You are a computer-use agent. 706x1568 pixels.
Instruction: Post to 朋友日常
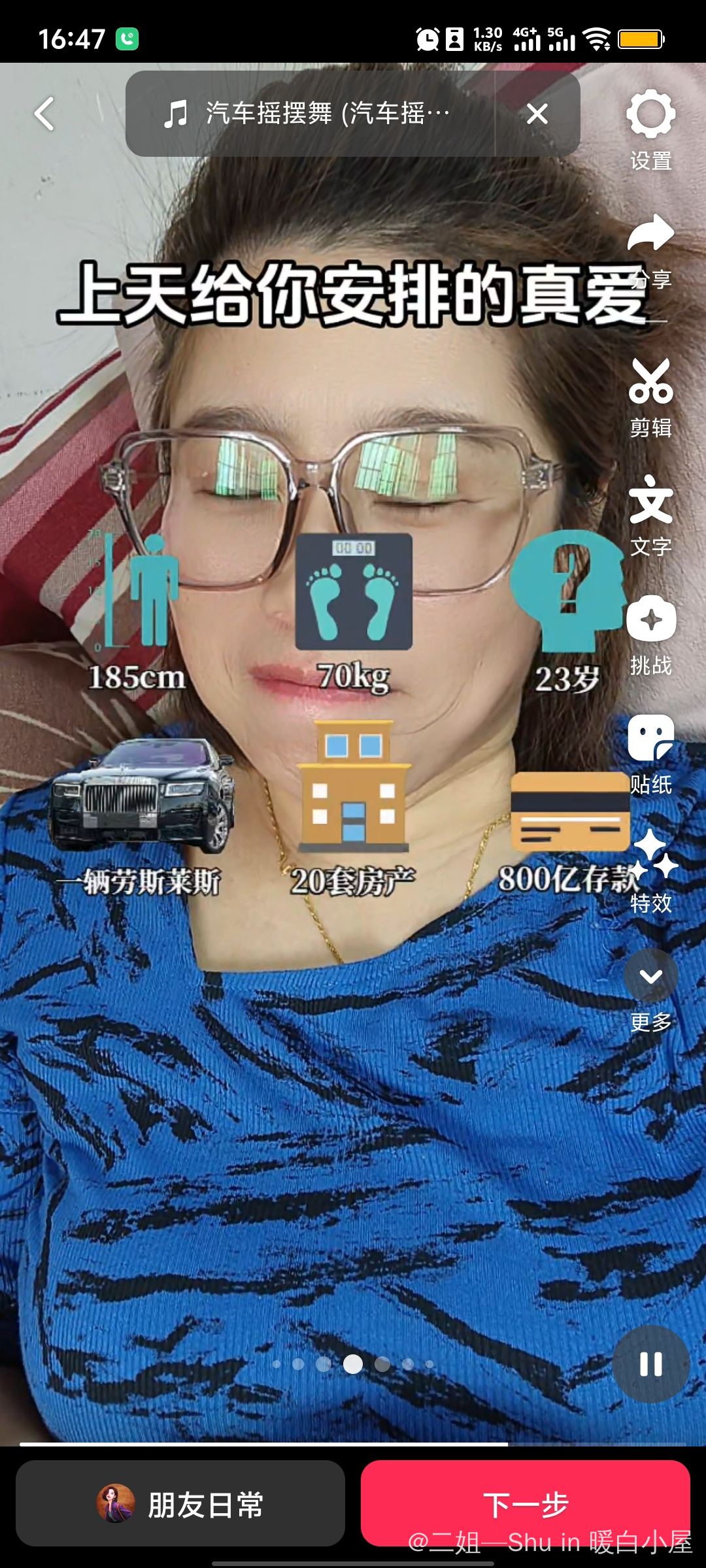pyautogui.click(x=180, y=1504)
